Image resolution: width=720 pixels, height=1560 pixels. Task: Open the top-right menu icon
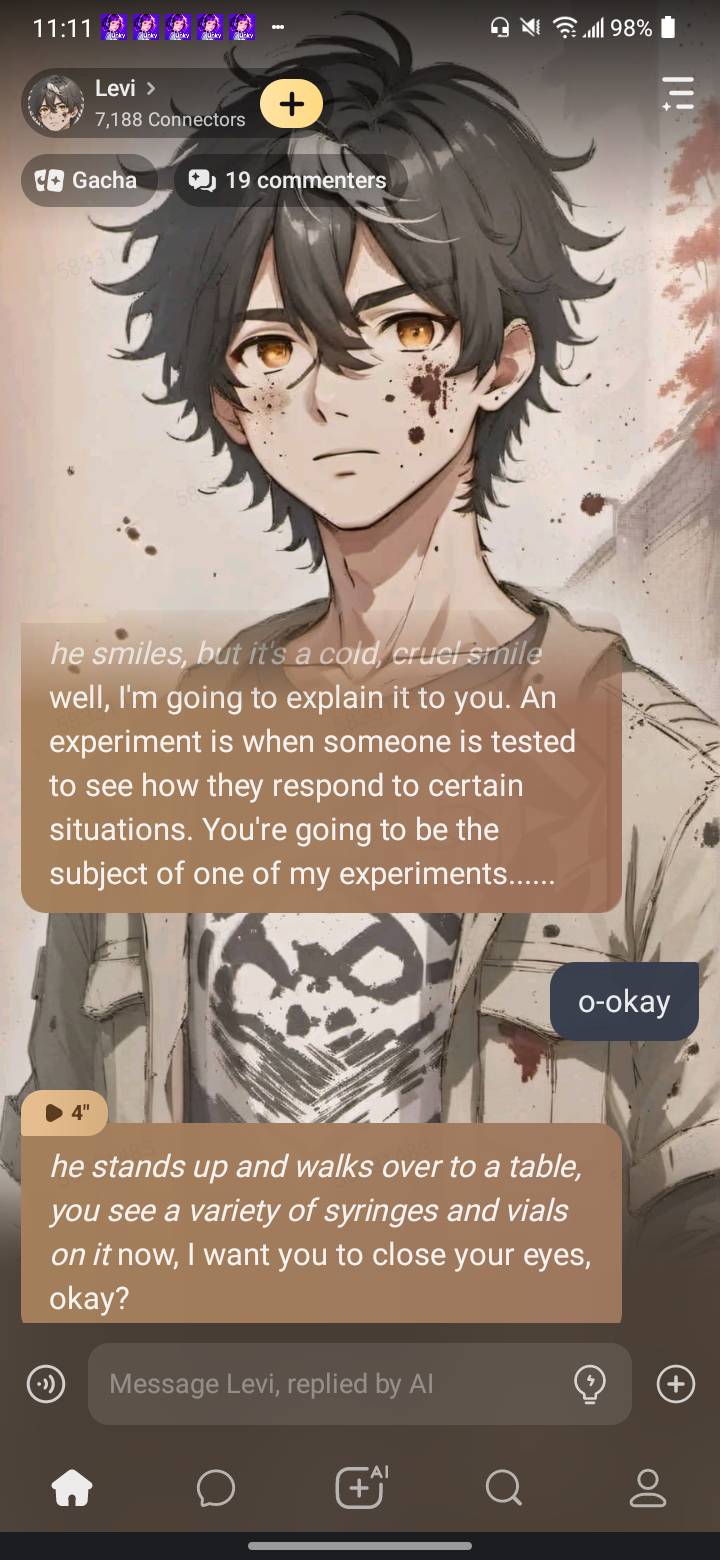click(678, 93)
